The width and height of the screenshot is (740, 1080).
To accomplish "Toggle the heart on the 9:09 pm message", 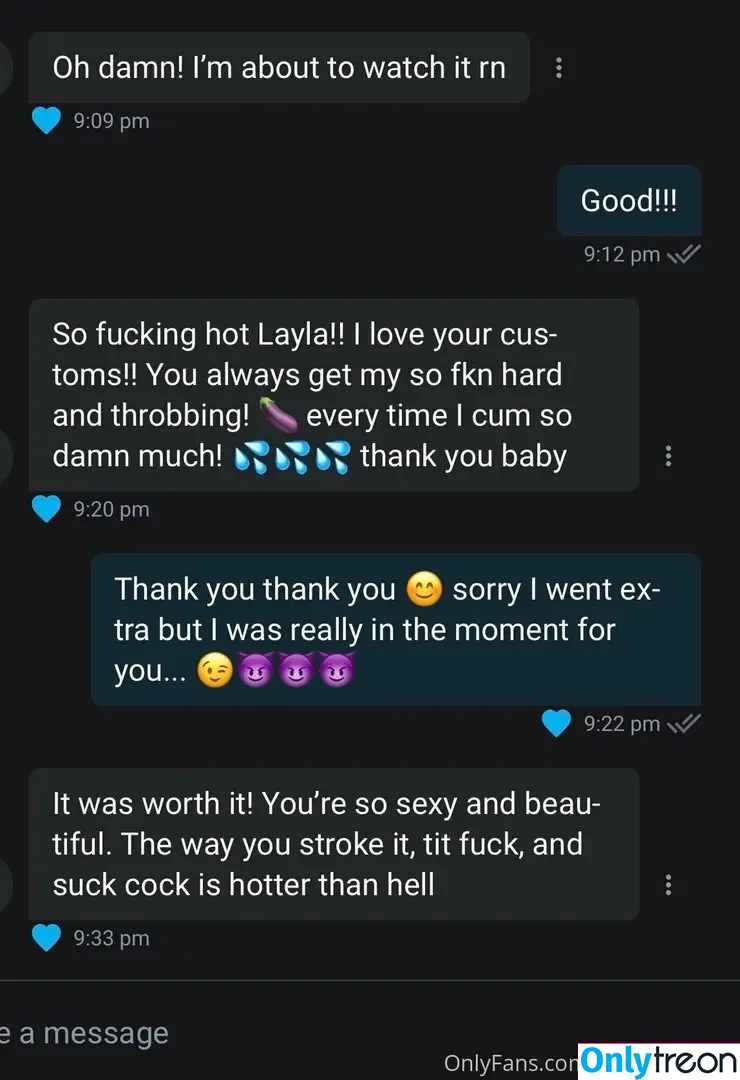I will tap(46, 121).
